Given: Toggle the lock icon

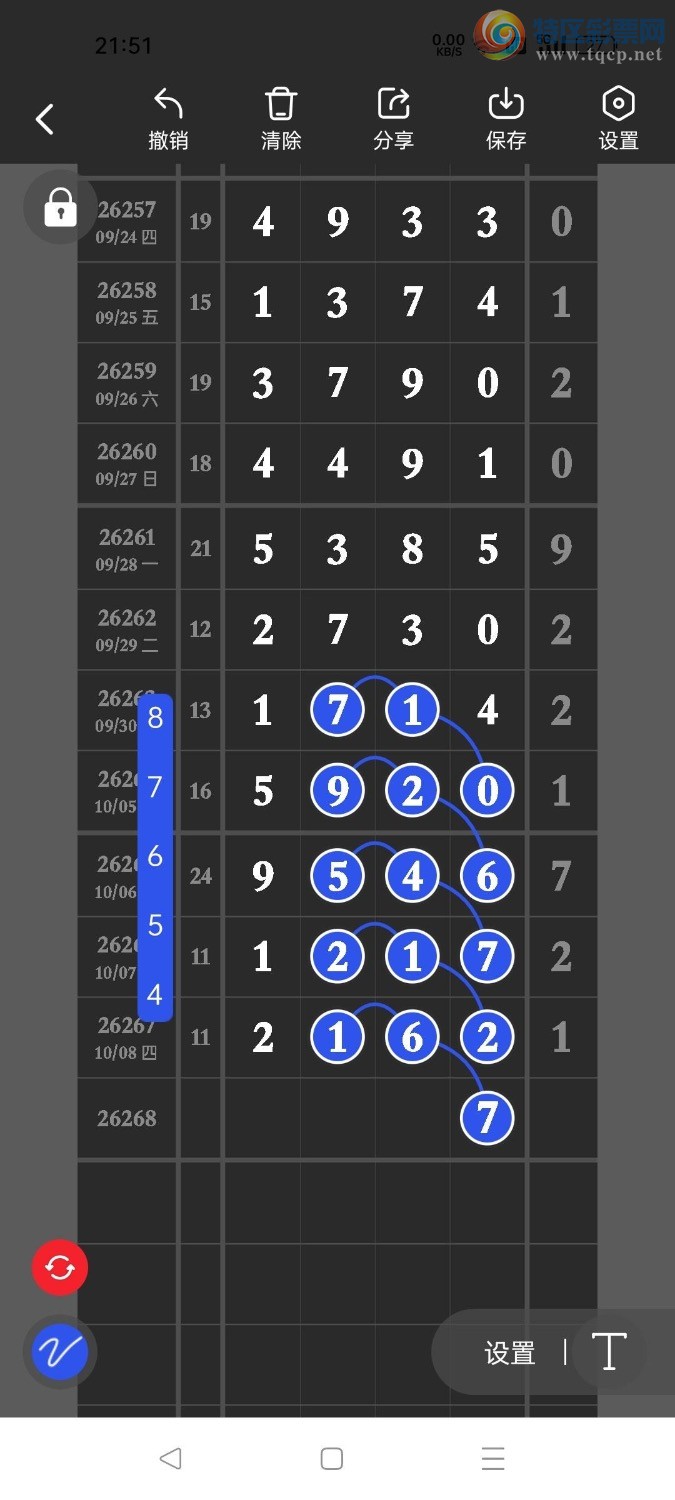Looking at the screenshot, I should click(x=60, y=208).
